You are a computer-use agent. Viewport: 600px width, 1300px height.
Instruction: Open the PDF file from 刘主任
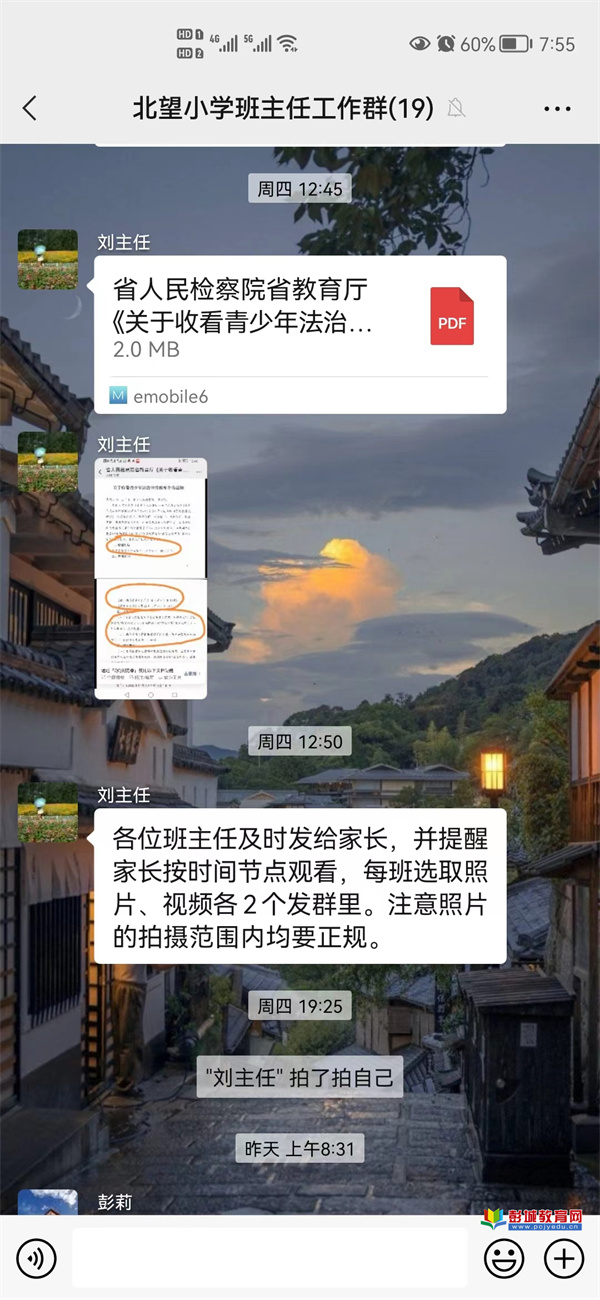(x=300, y=320)
